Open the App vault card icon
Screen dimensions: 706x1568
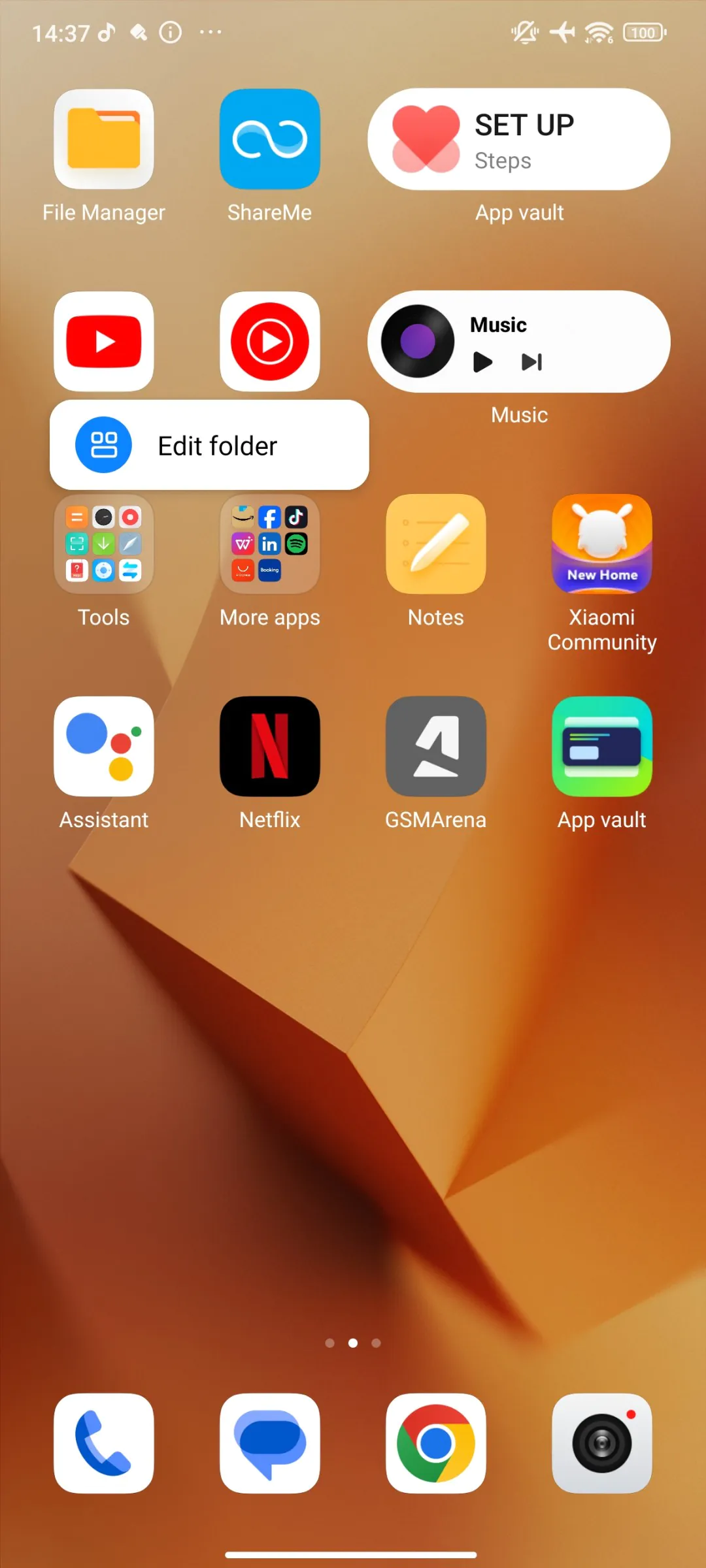click(x=602, y=747)
